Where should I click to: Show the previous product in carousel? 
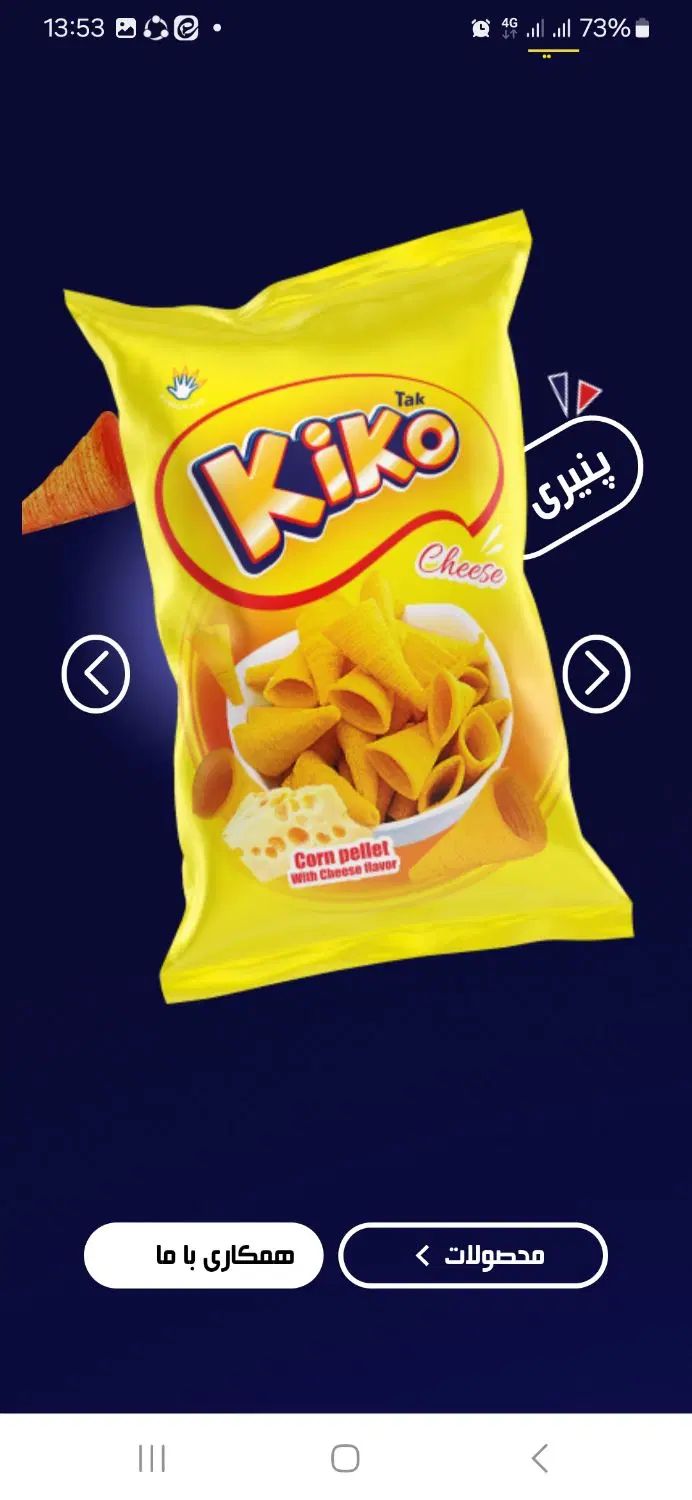click(96, 674)
